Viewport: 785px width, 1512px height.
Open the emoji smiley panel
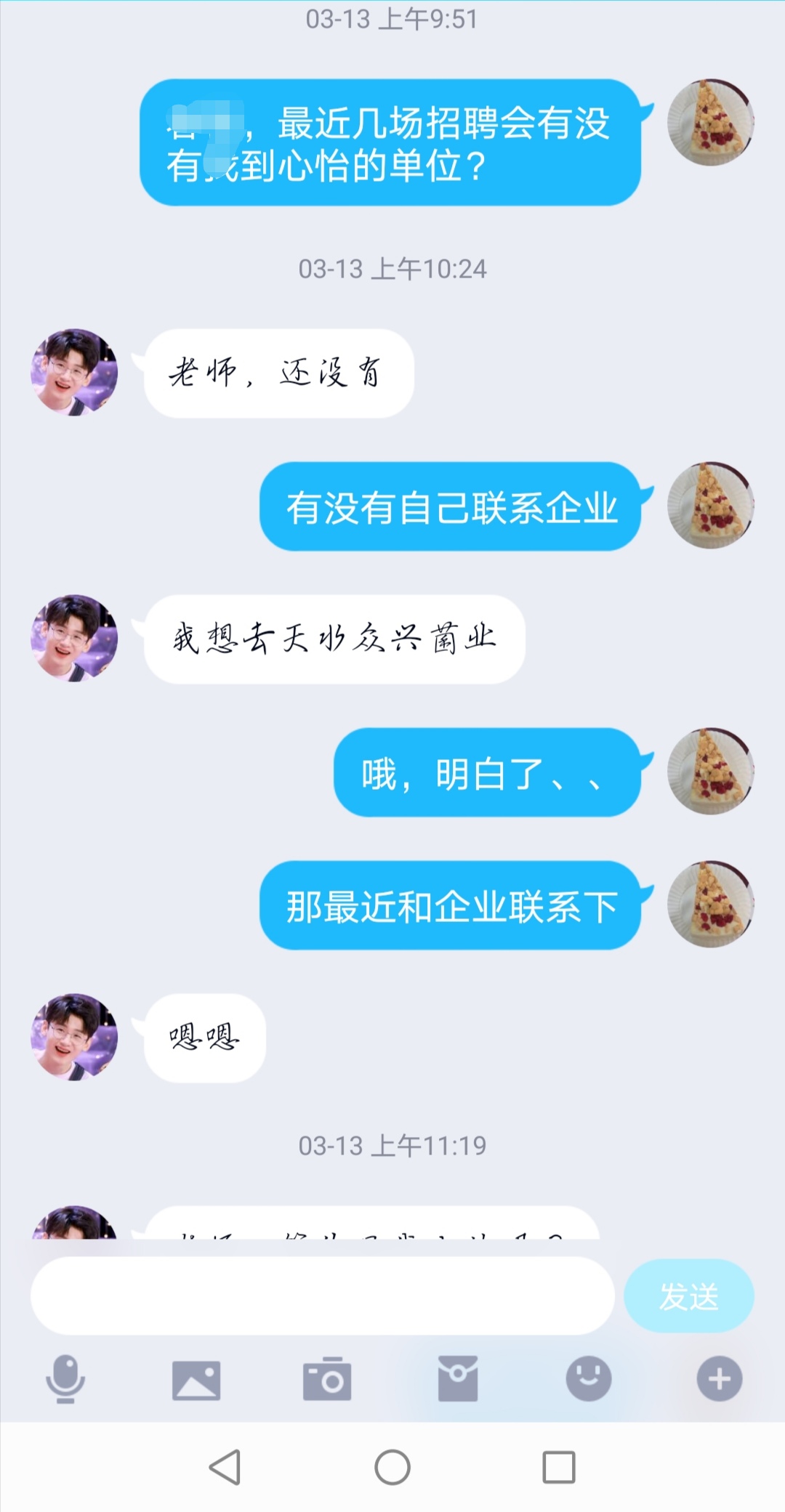tap(589, 1378)
